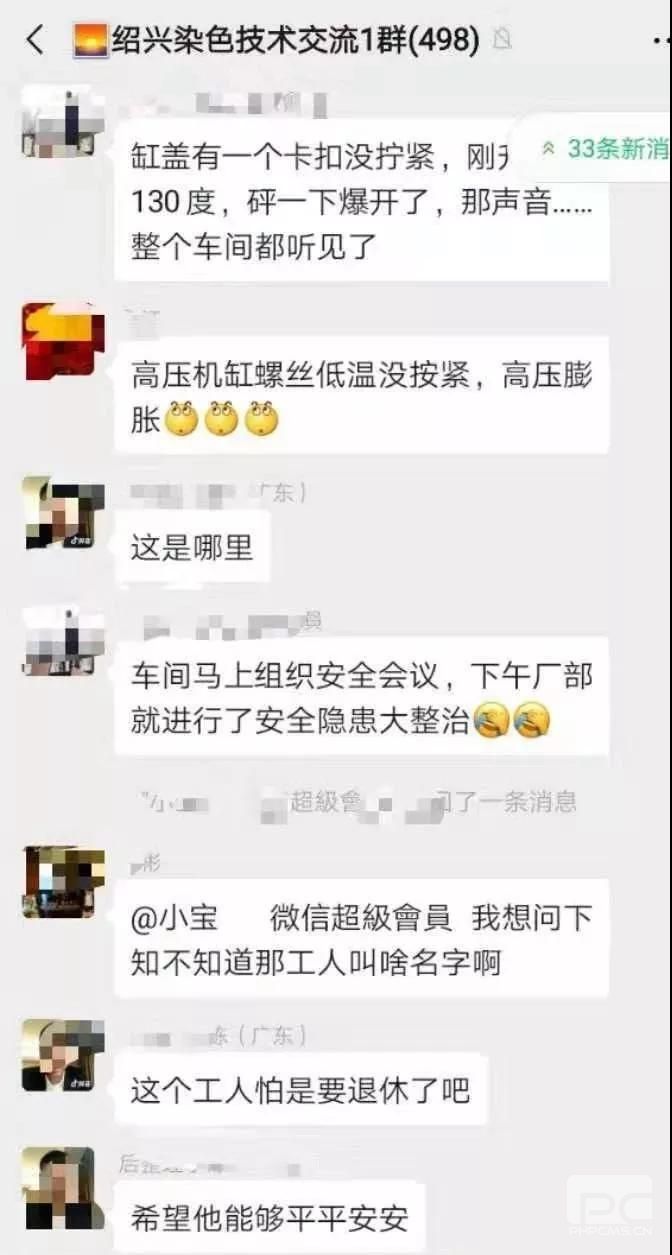Tap avatar of user mentioning @小宝

pyautogui.click(x=63, y=882)
